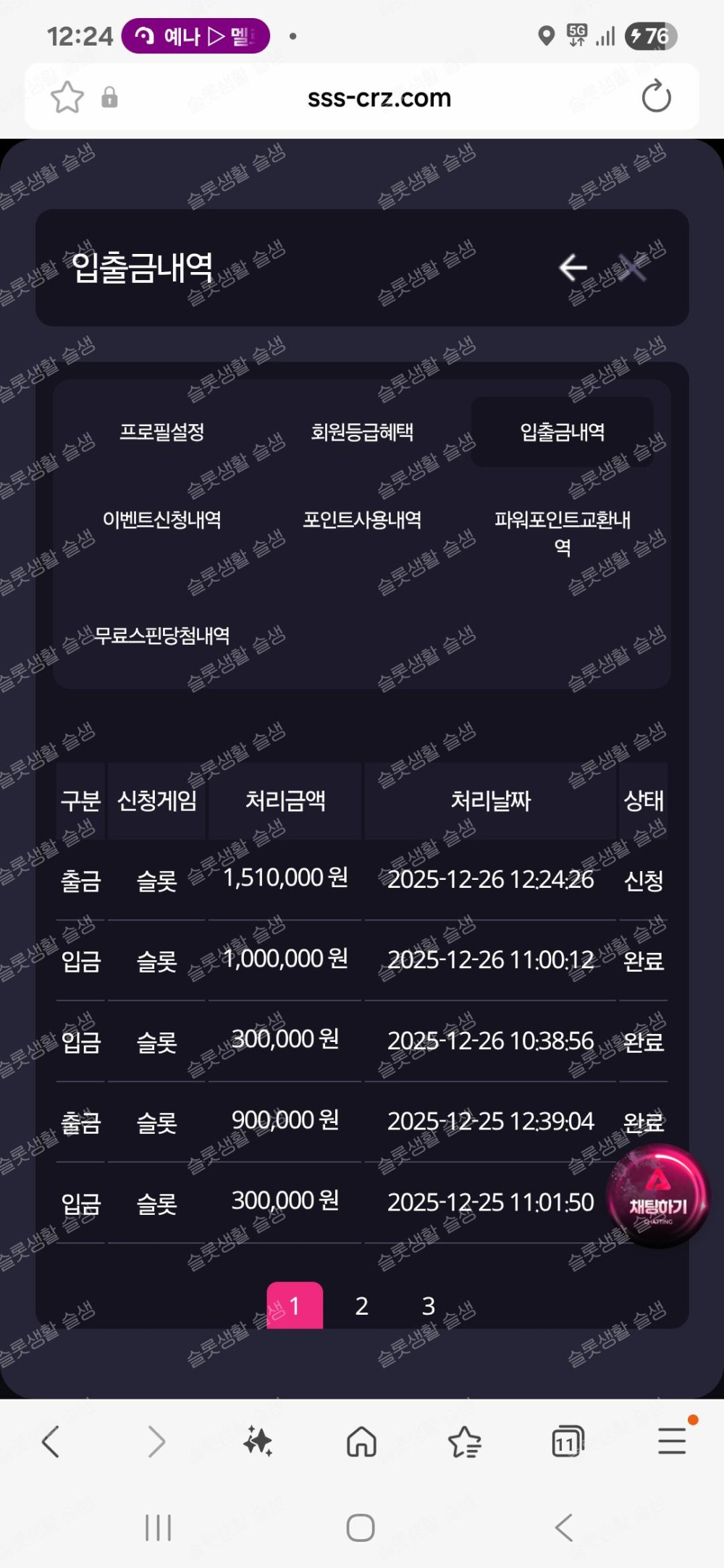
Task: Tap the sss-crz.com address bar
Action: pyautogui.click(x=379, y=97)
